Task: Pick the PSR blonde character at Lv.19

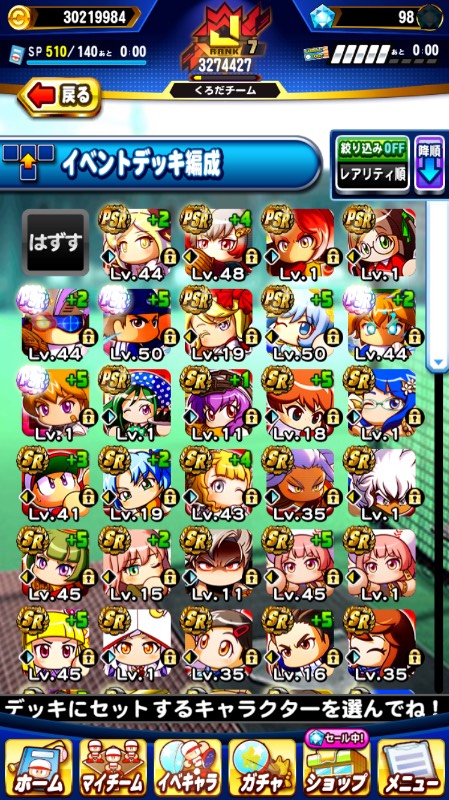Action: 219,324
